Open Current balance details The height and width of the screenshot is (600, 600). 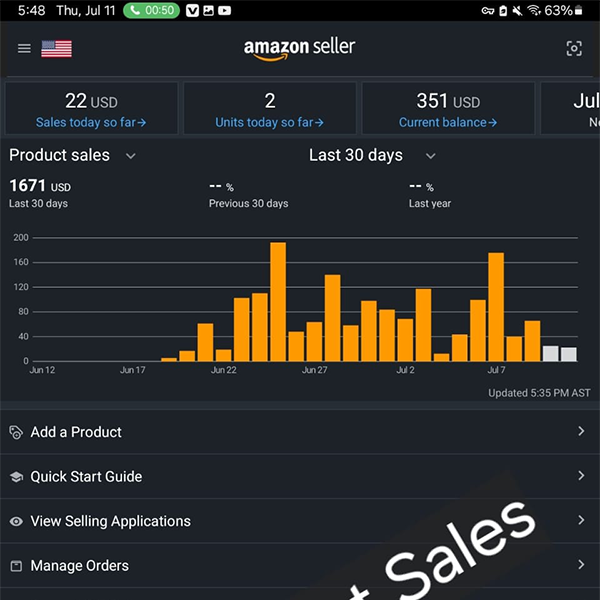point(448,122)
